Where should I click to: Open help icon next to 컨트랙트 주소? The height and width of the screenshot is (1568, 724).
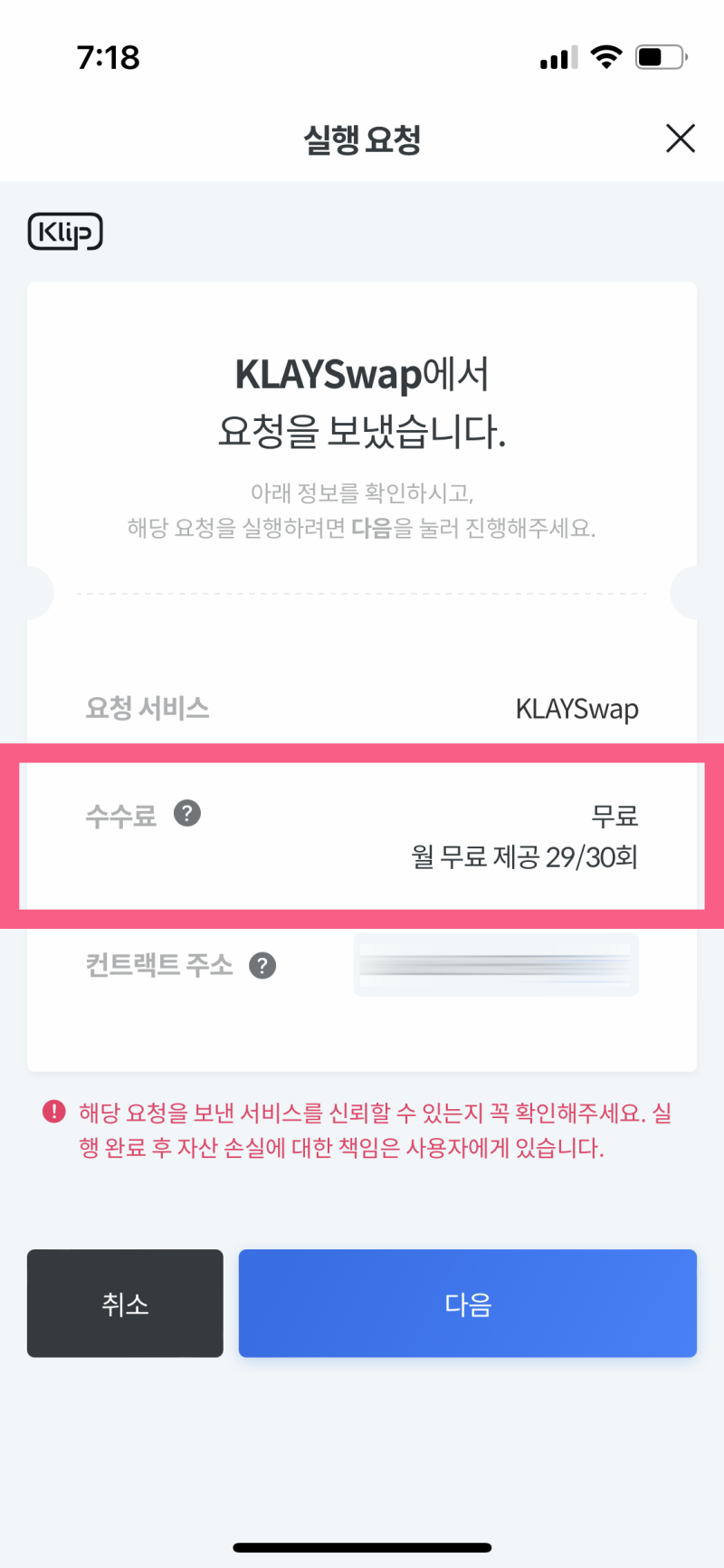(x=262, y=966)
